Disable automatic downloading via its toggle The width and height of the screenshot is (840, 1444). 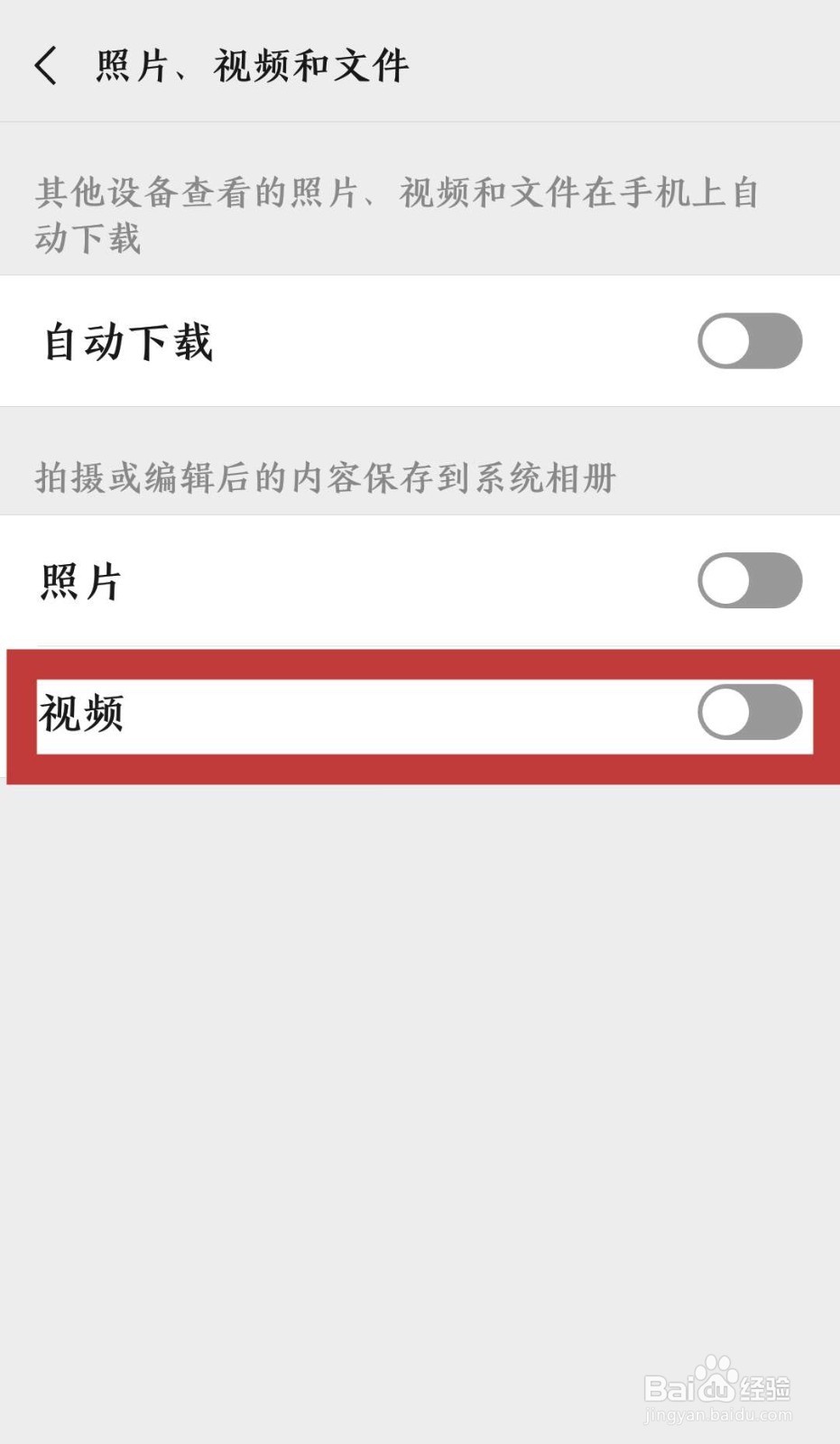point(750,341)
